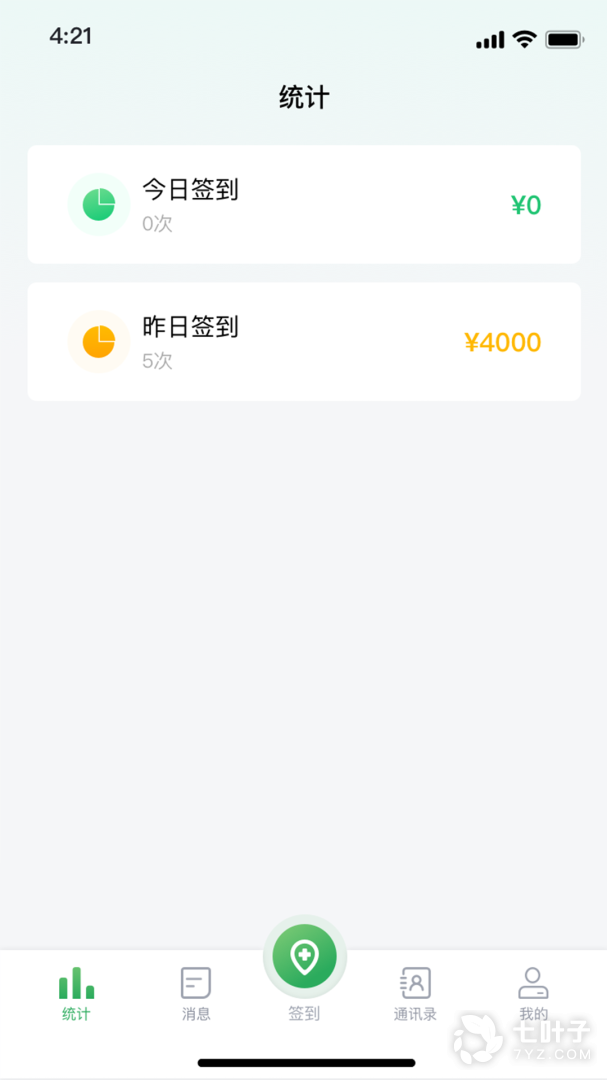Go to the 我的 profile tab
607x1080 pixels.
(x=533, y=993)
